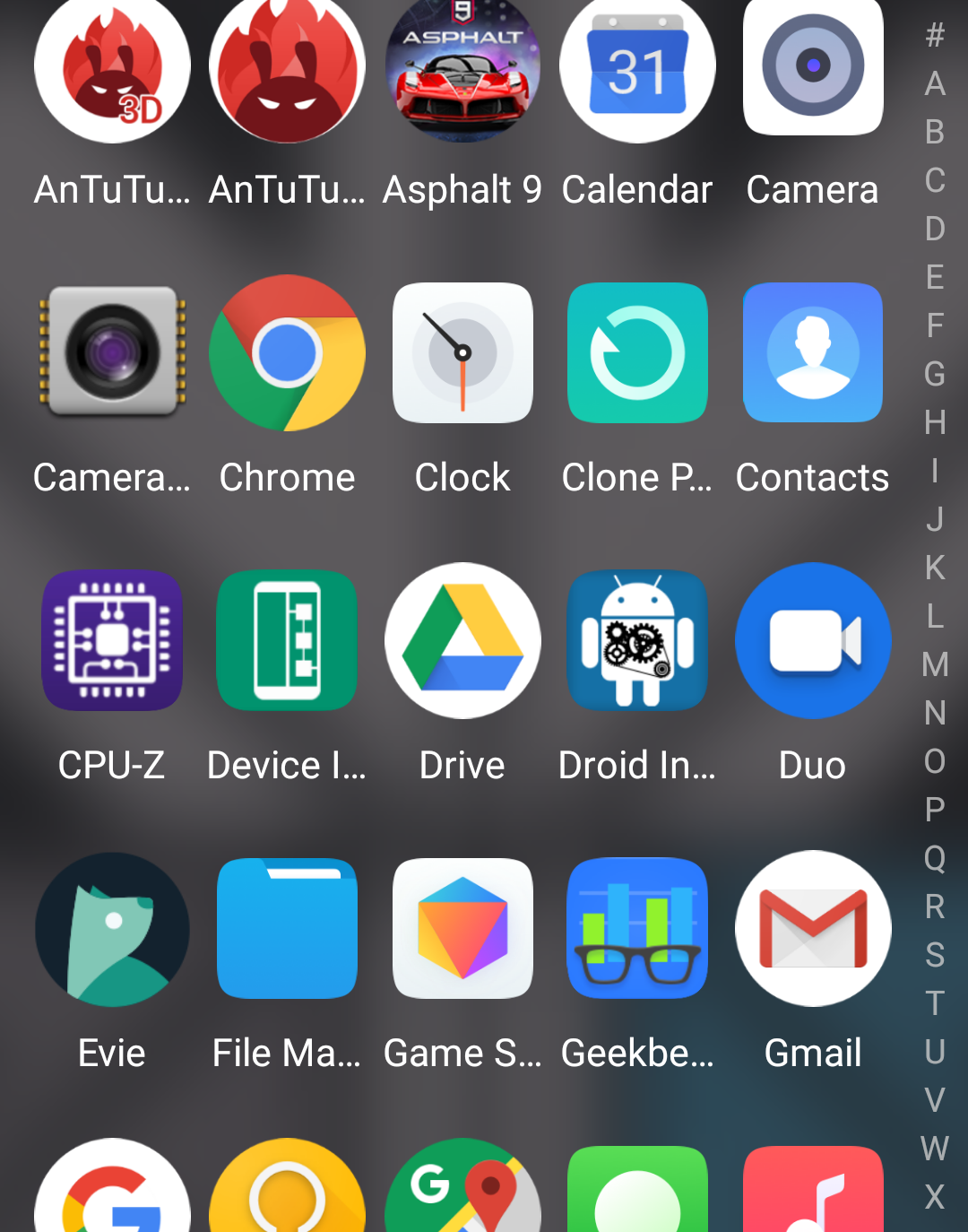Open Google Drive
Image resolution: width=968 pixels, height=1232 pixels.
tap(462, 640)
